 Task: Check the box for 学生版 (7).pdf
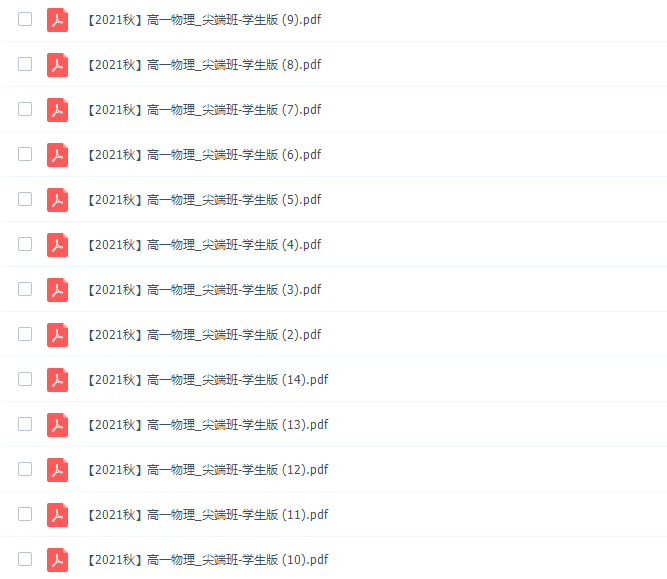[25, 110]
